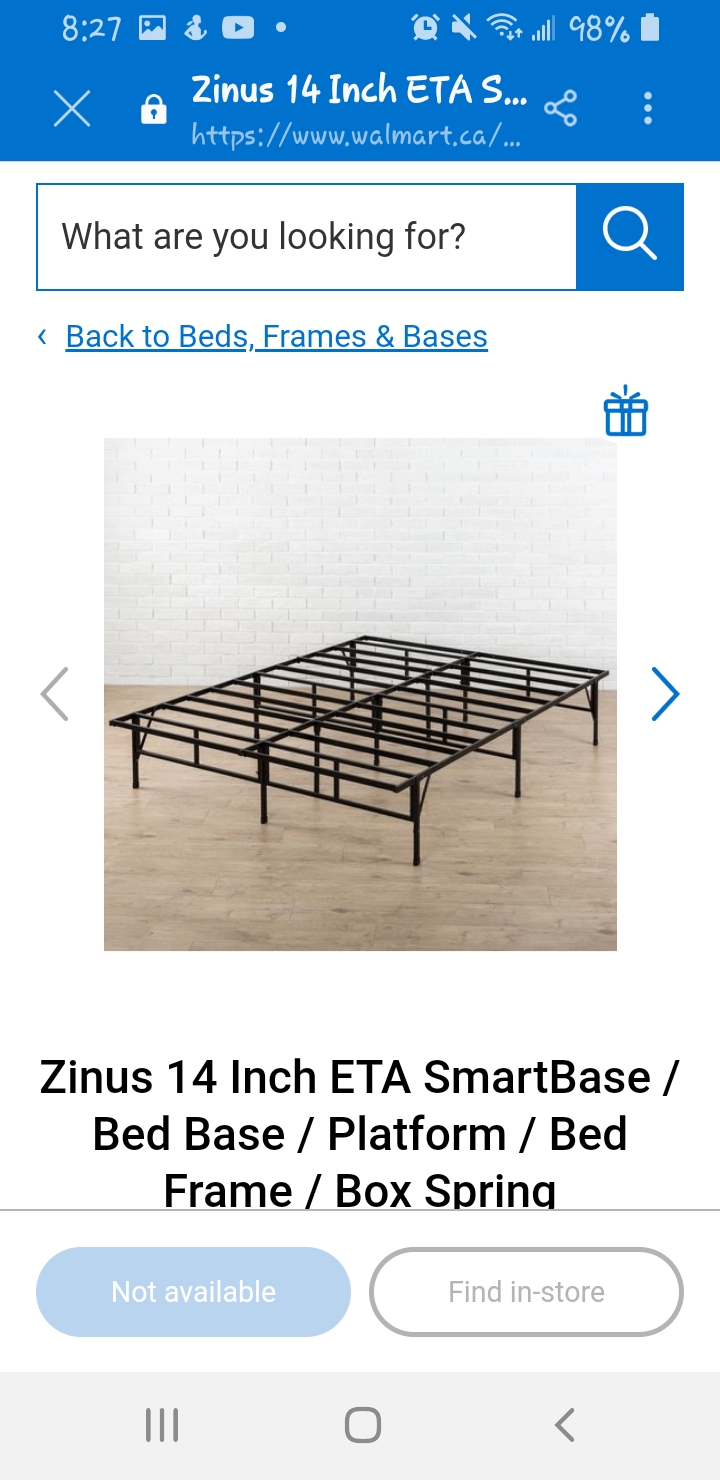Viewport: 720px width, 1480px height.
Task: Tap Find in-store button
Action: 526,1292
